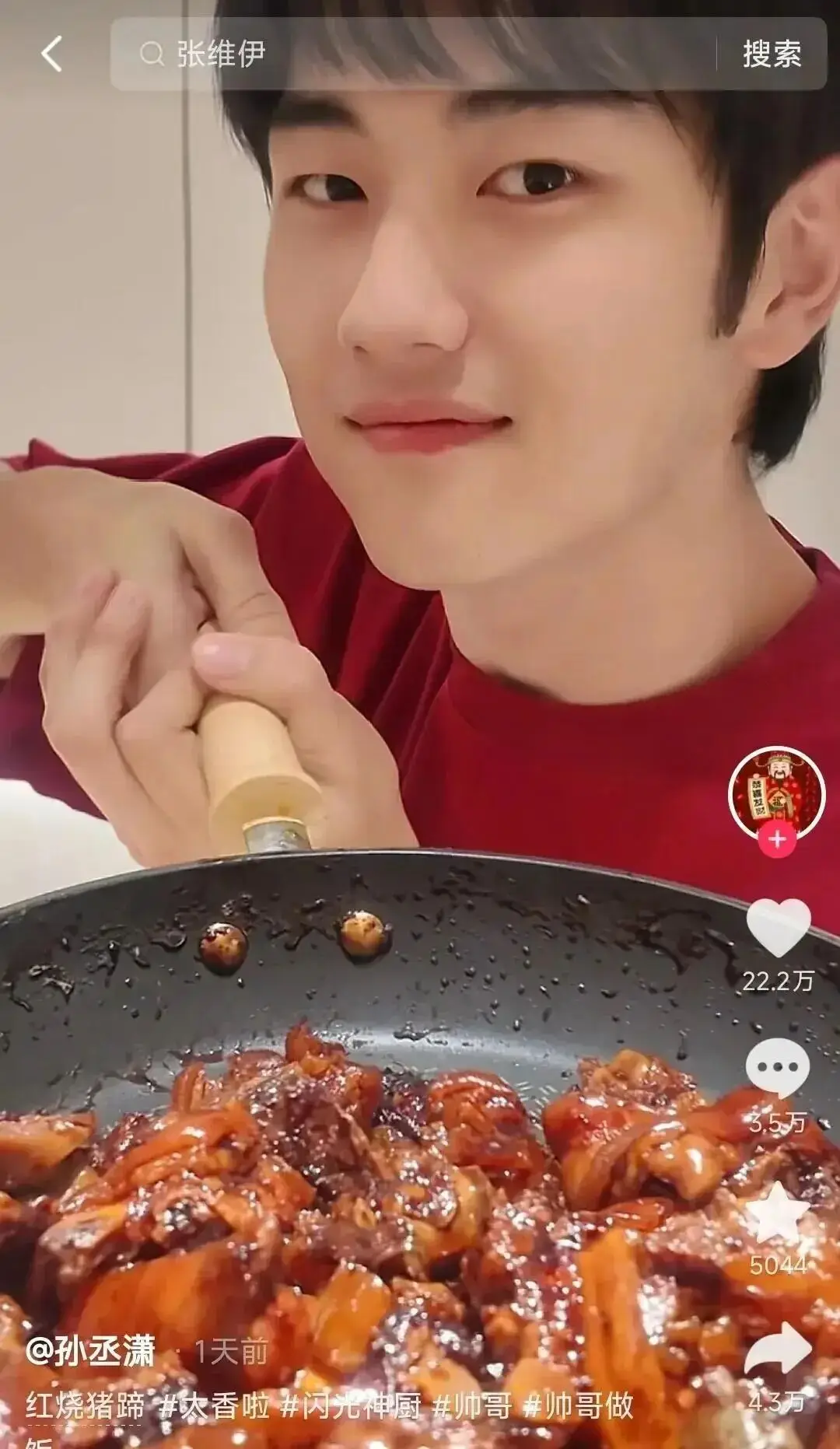Tap the search field showing 张维伊
Viewport: 840px width, 1449px height.
[x=412, y=54]
